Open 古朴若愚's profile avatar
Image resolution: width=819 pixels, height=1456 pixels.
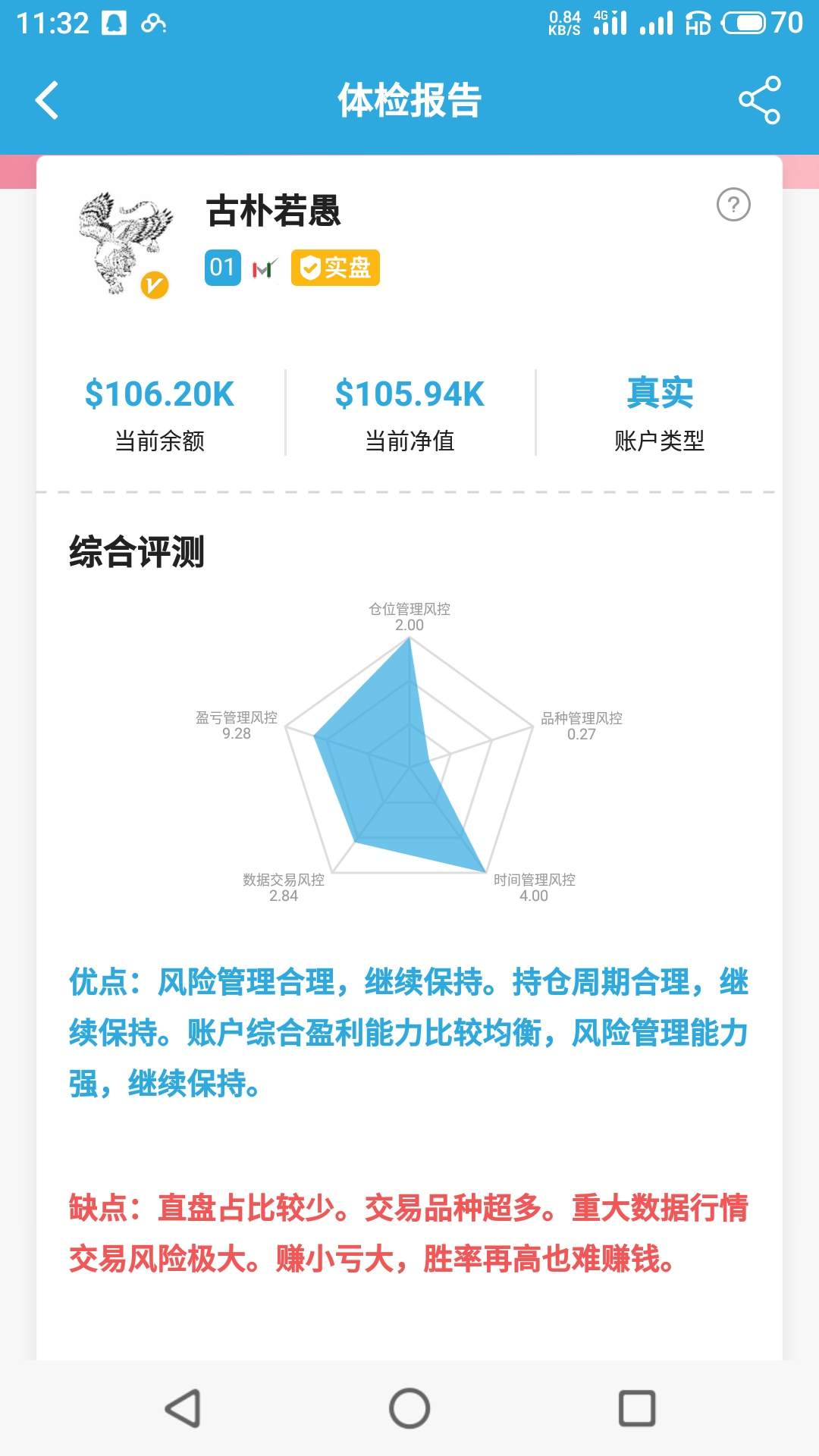coord(125,244)
